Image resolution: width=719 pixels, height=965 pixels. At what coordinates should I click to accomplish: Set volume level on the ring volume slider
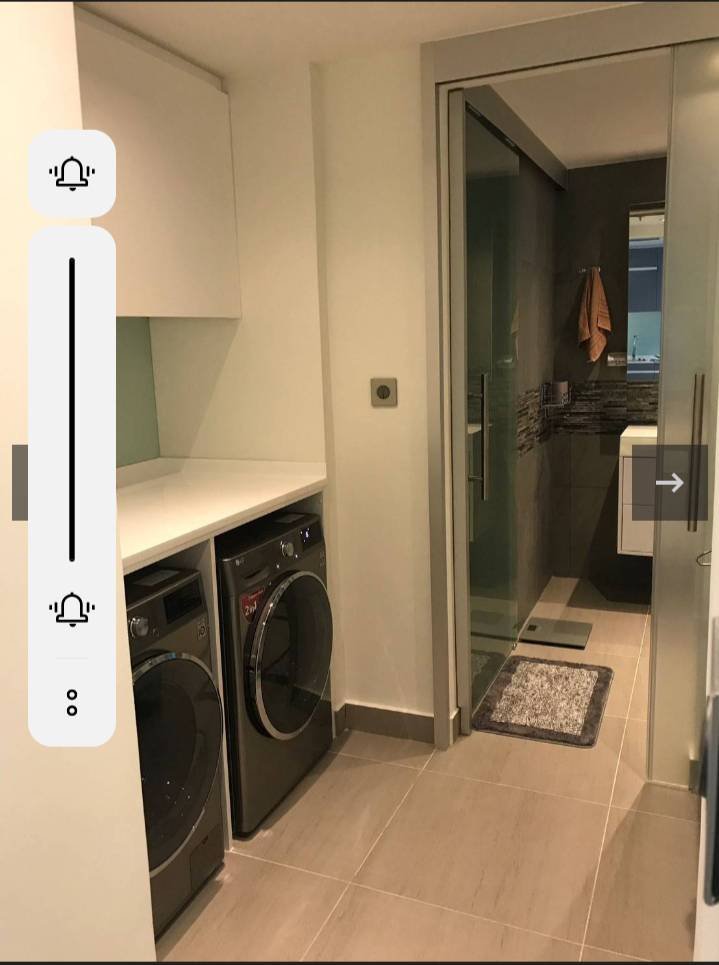point(72,410)
